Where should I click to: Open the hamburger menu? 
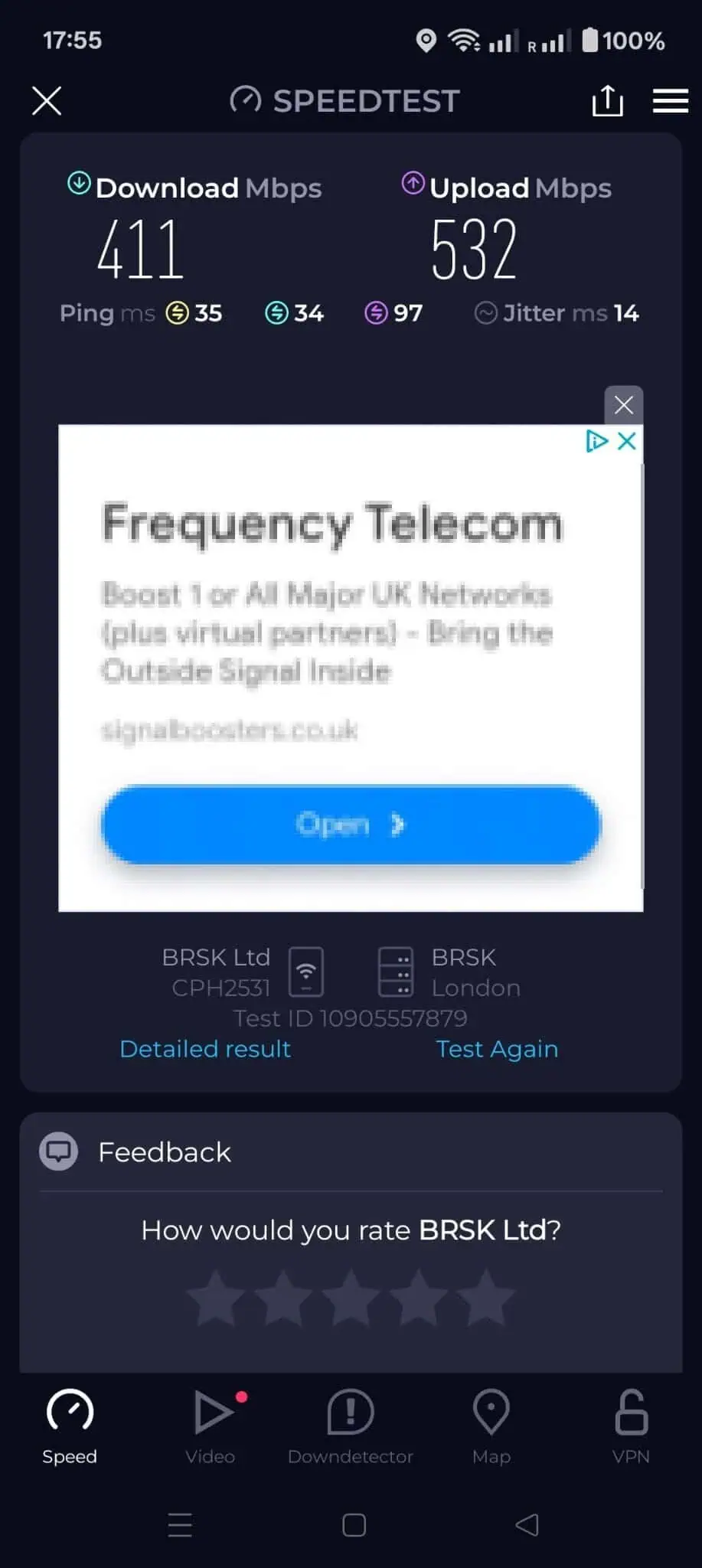click(670, 101)
